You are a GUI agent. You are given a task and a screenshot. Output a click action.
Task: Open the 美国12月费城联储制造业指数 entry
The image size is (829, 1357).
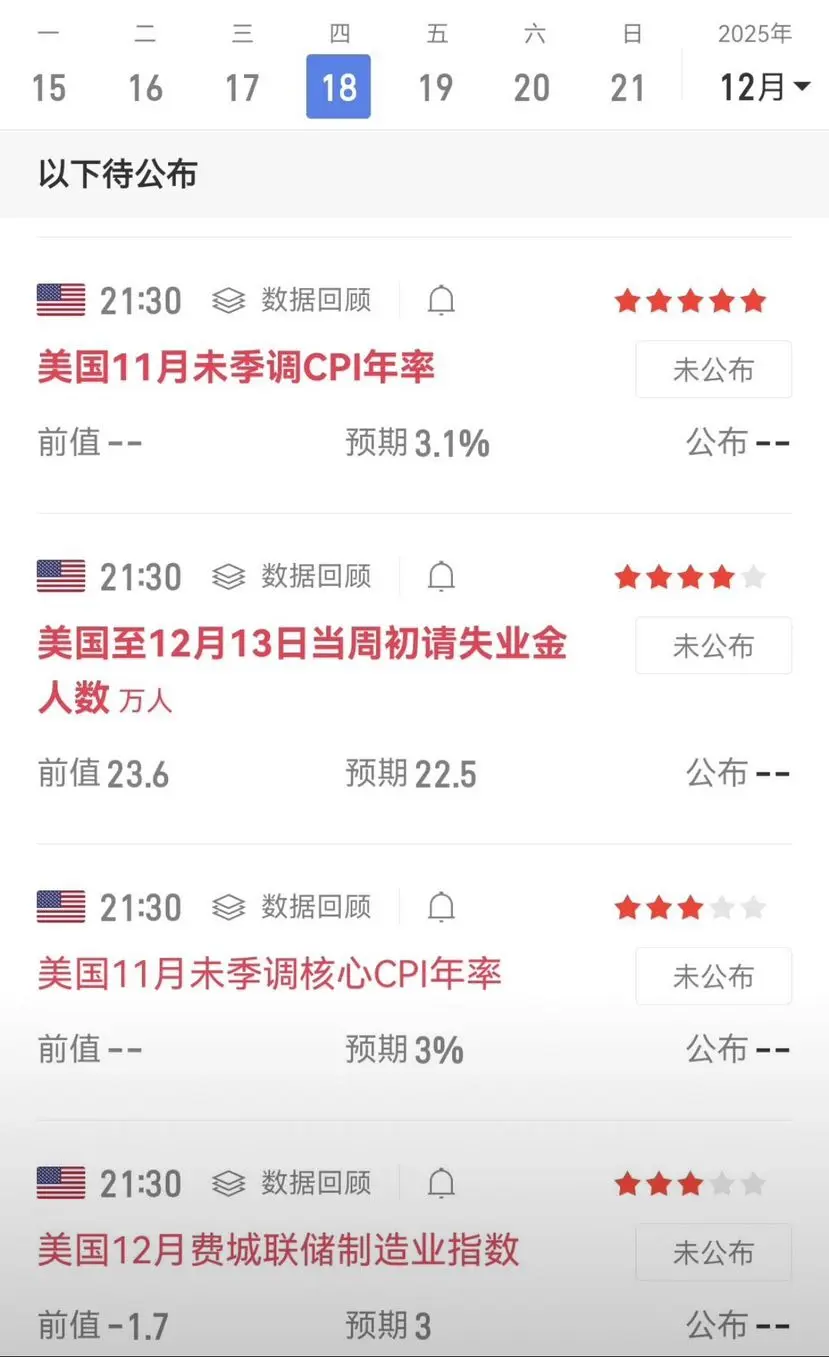pyautogui.click(x=278, y=1251)
